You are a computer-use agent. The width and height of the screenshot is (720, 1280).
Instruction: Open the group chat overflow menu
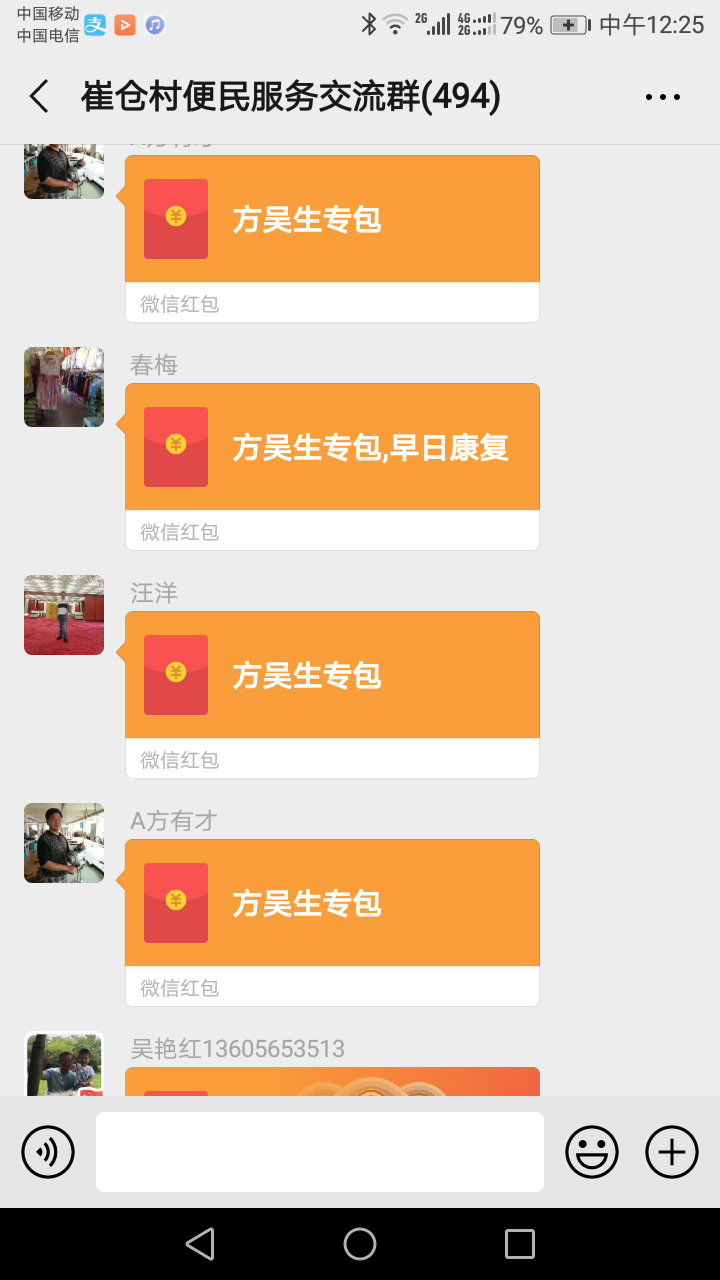click(662, 97)
